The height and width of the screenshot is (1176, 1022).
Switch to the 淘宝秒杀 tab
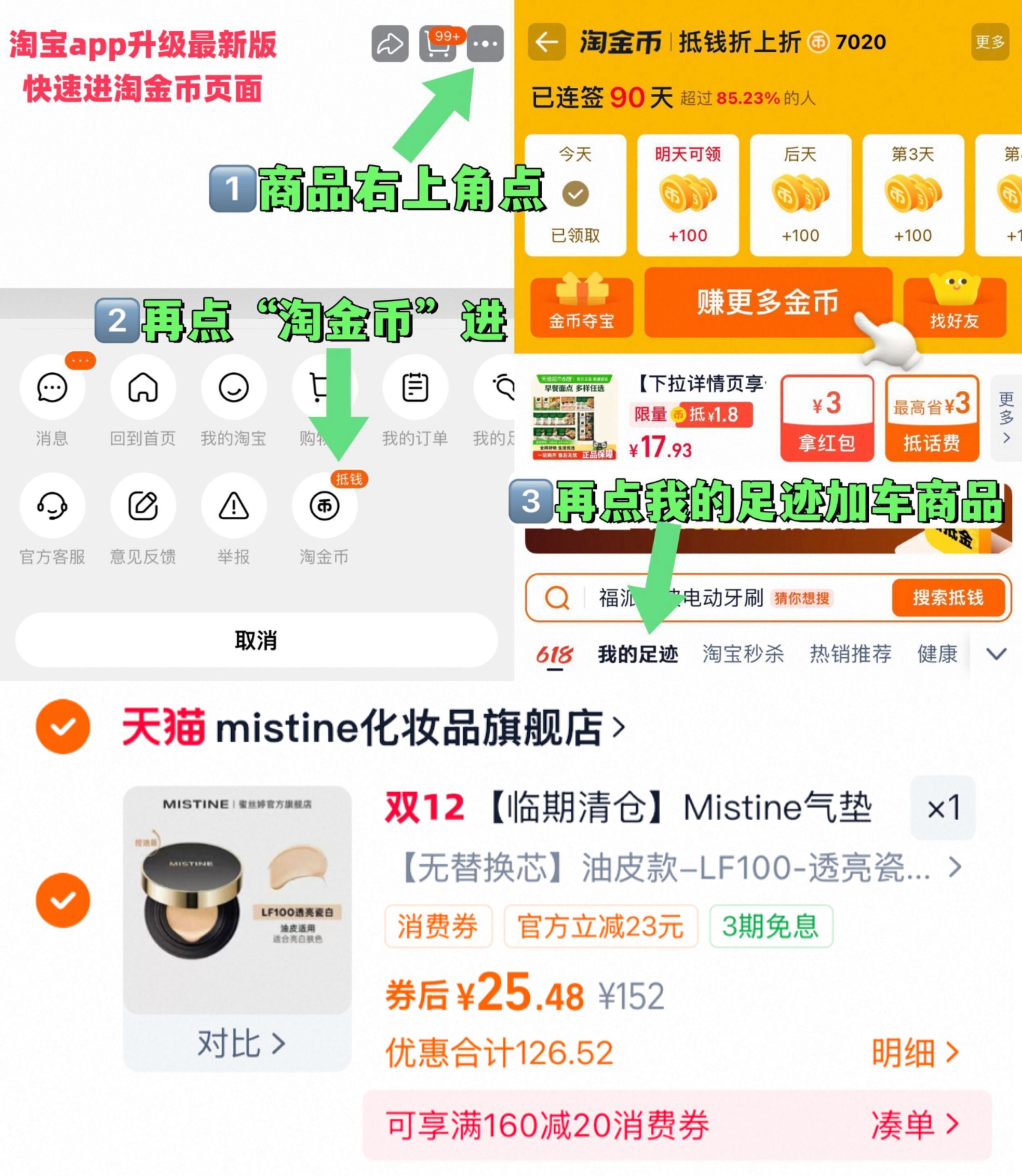pos(743,653)
